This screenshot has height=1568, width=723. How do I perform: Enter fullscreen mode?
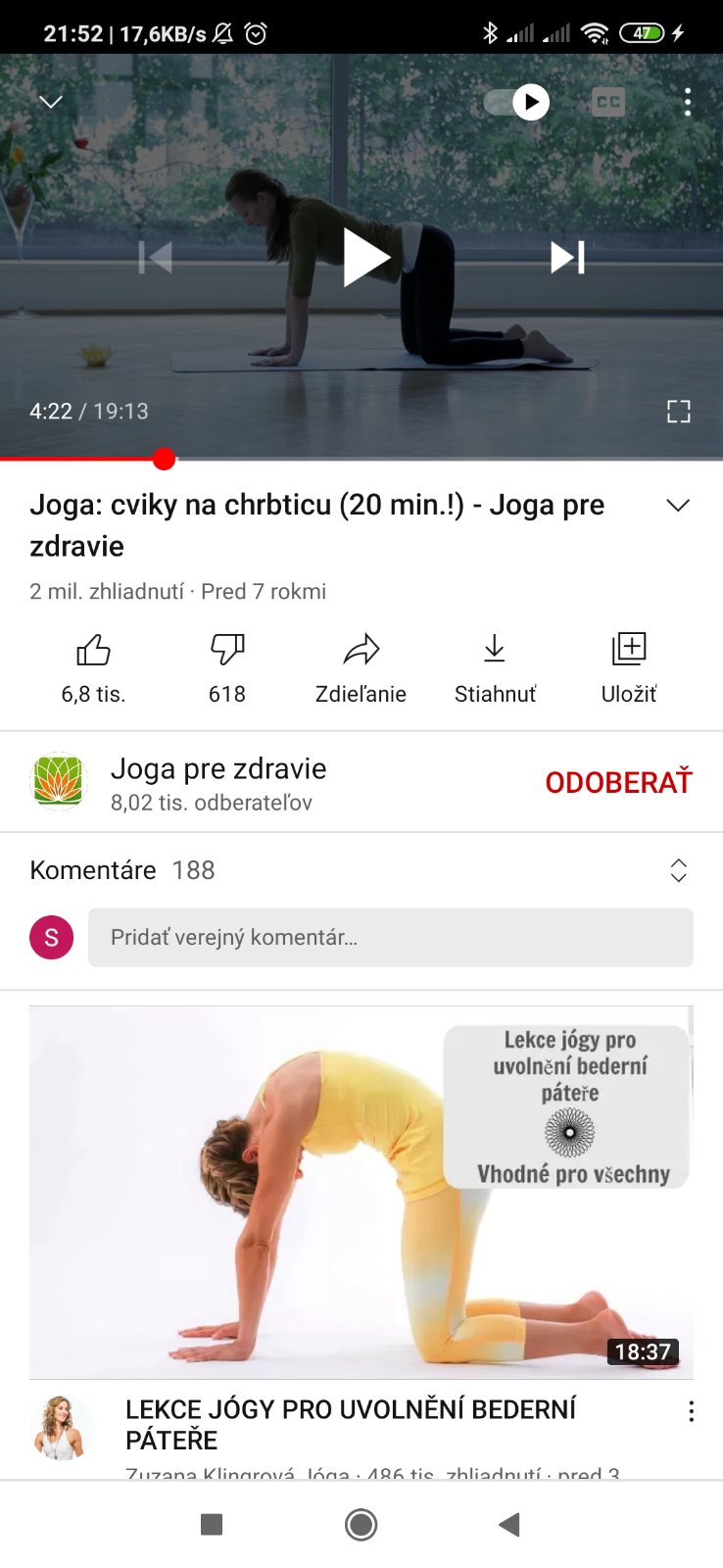click(678, 412)
